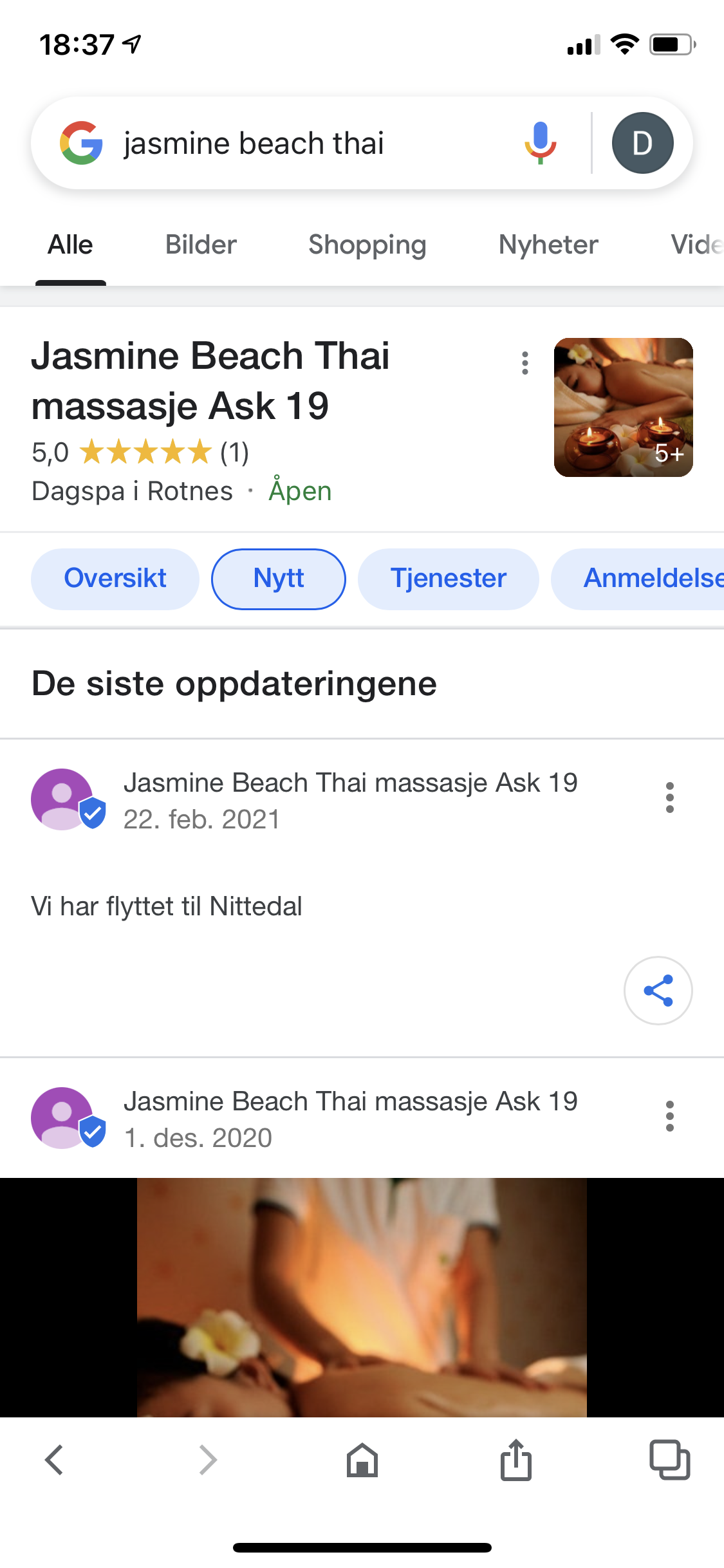Go to the browser home page
Image resolution: width=724 pixels, height=1568 pixels.
(362, 1460)
